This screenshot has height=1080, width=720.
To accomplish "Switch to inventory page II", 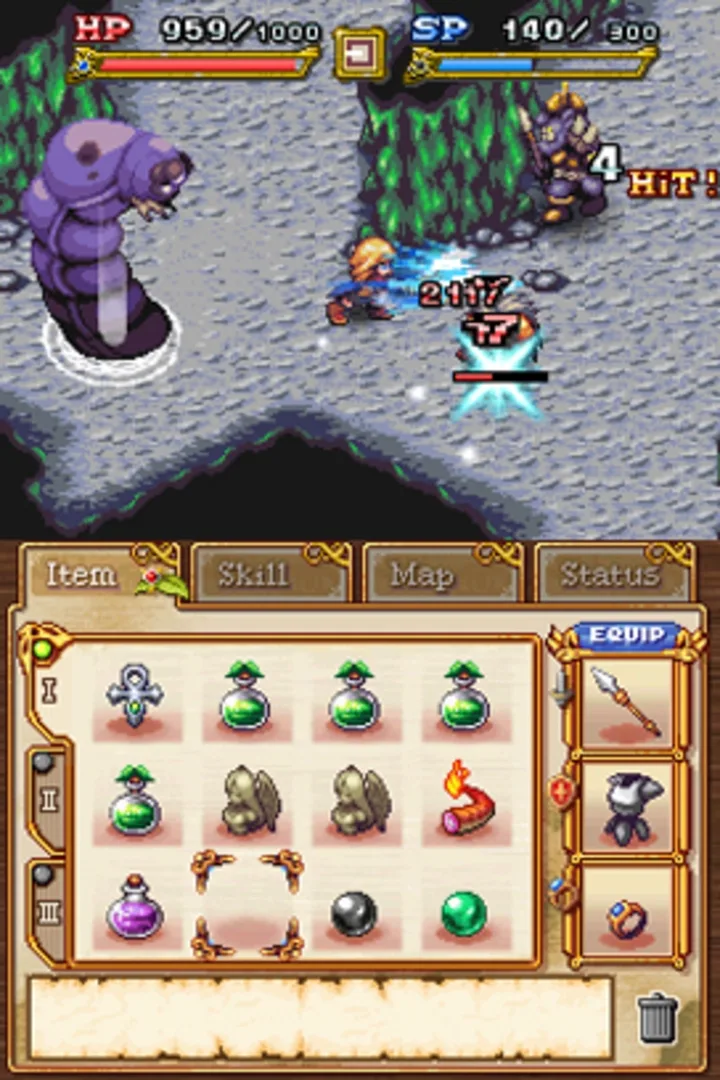I will [47, 798].
